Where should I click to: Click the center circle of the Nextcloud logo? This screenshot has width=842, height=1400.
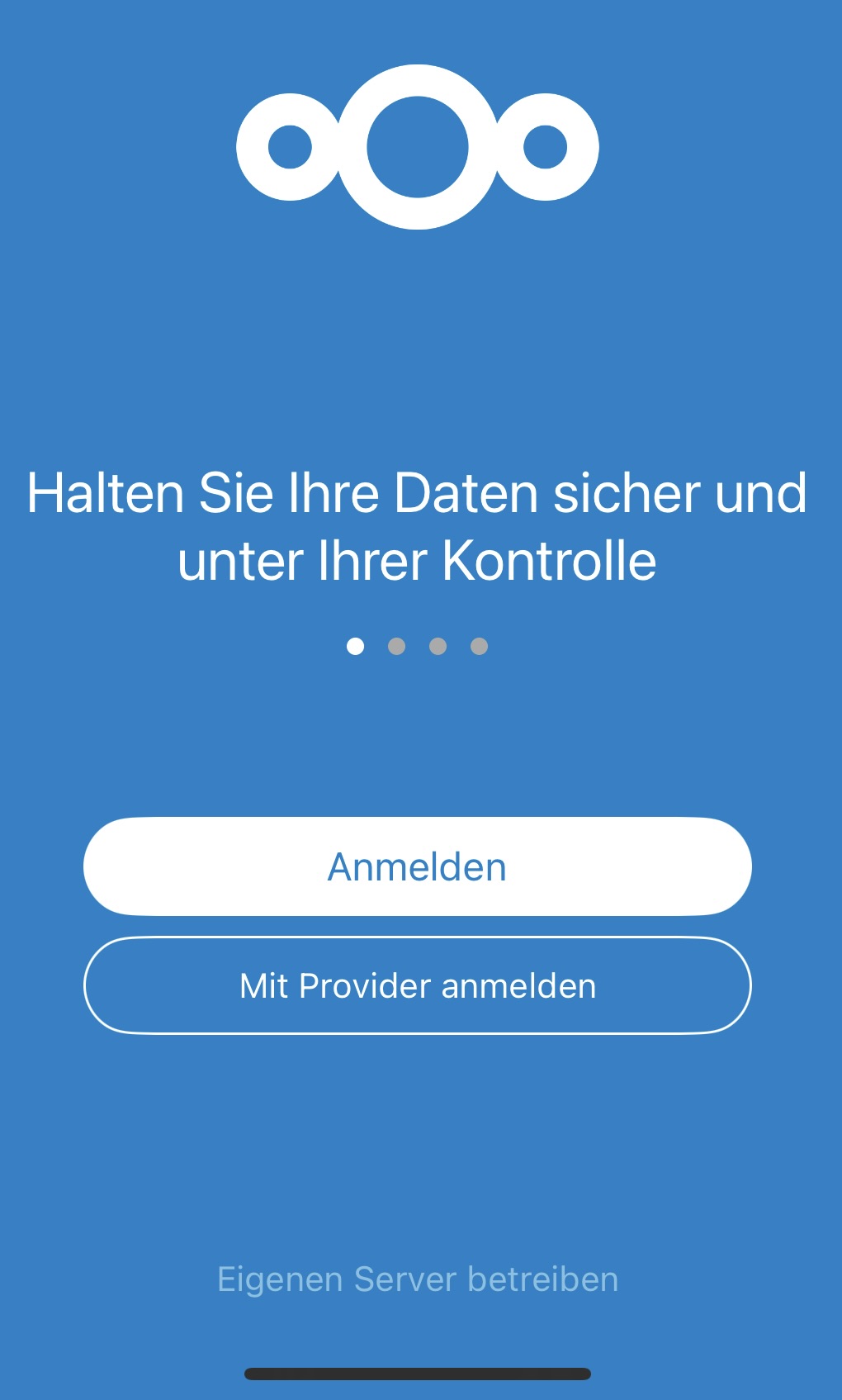coord(417,147)
